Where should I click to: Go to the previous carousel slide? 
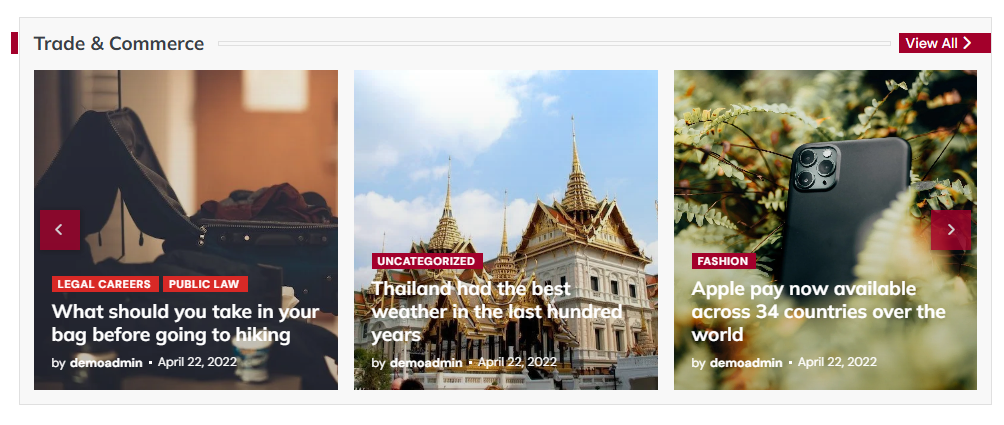59,230
